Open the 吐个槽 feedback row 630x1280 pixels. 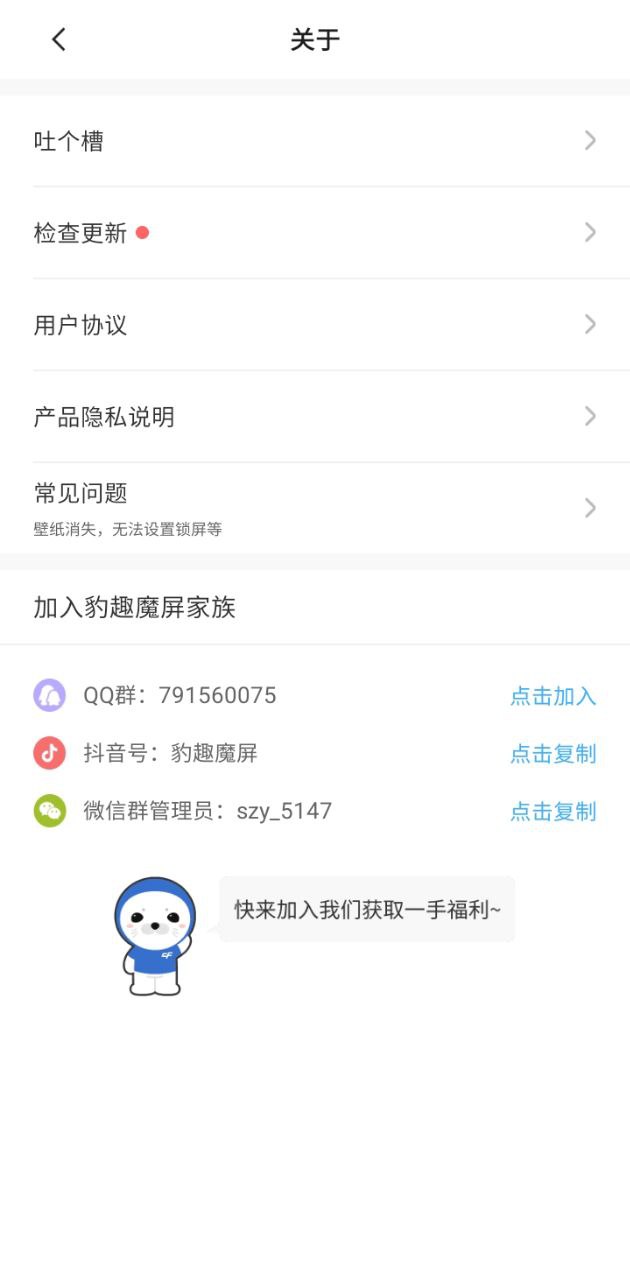pos(315,141)
